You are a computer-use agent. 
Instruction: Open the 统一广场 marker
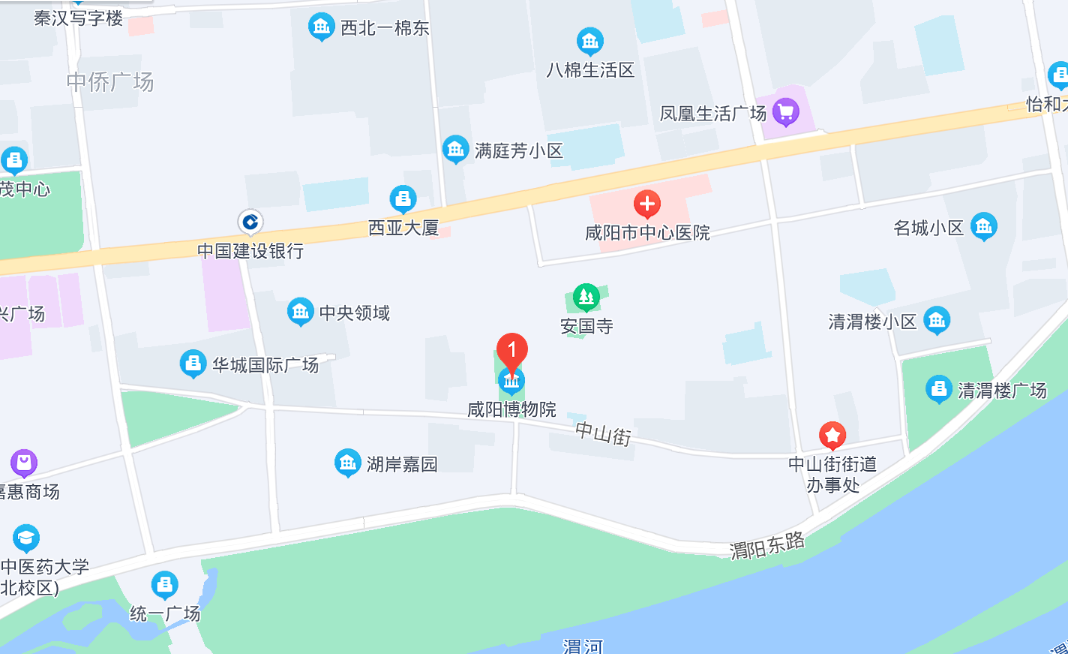click(x=165, y=585)
